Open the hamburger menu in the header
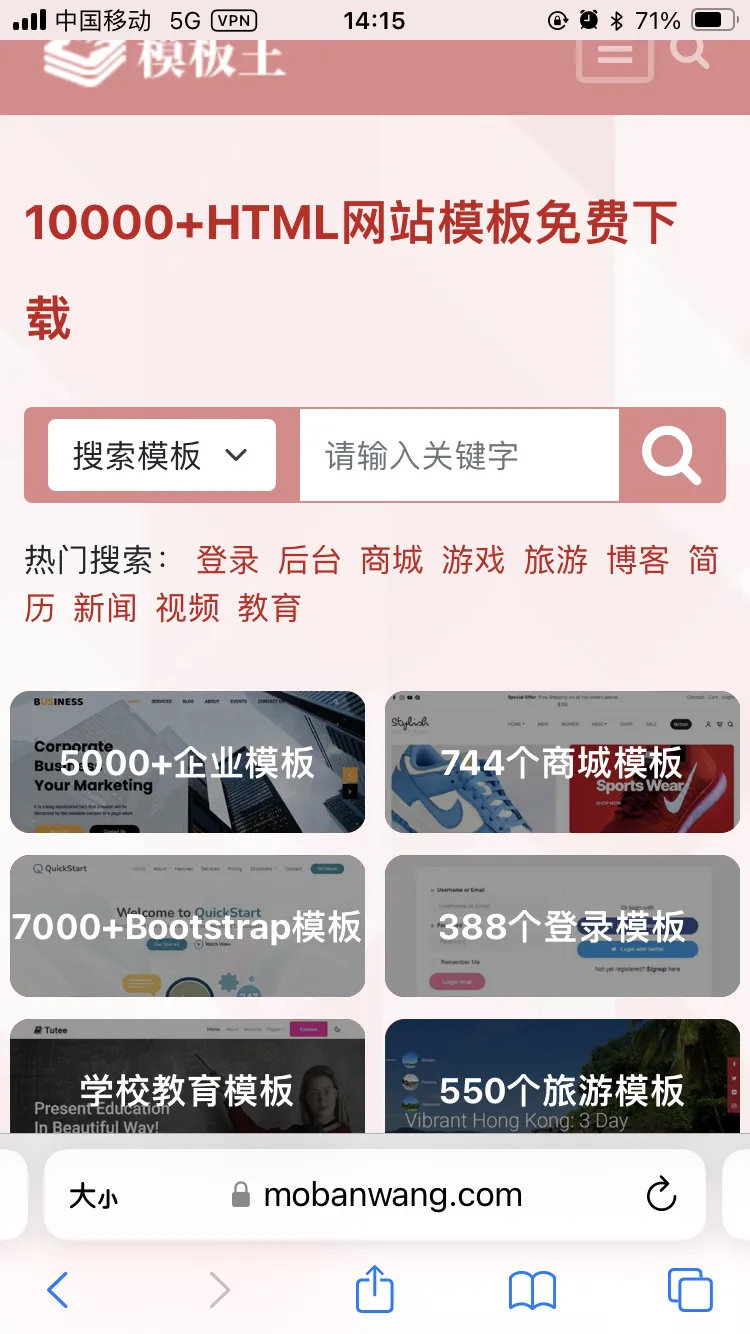Screen dimensions: 750x1334 pos(615,55)
